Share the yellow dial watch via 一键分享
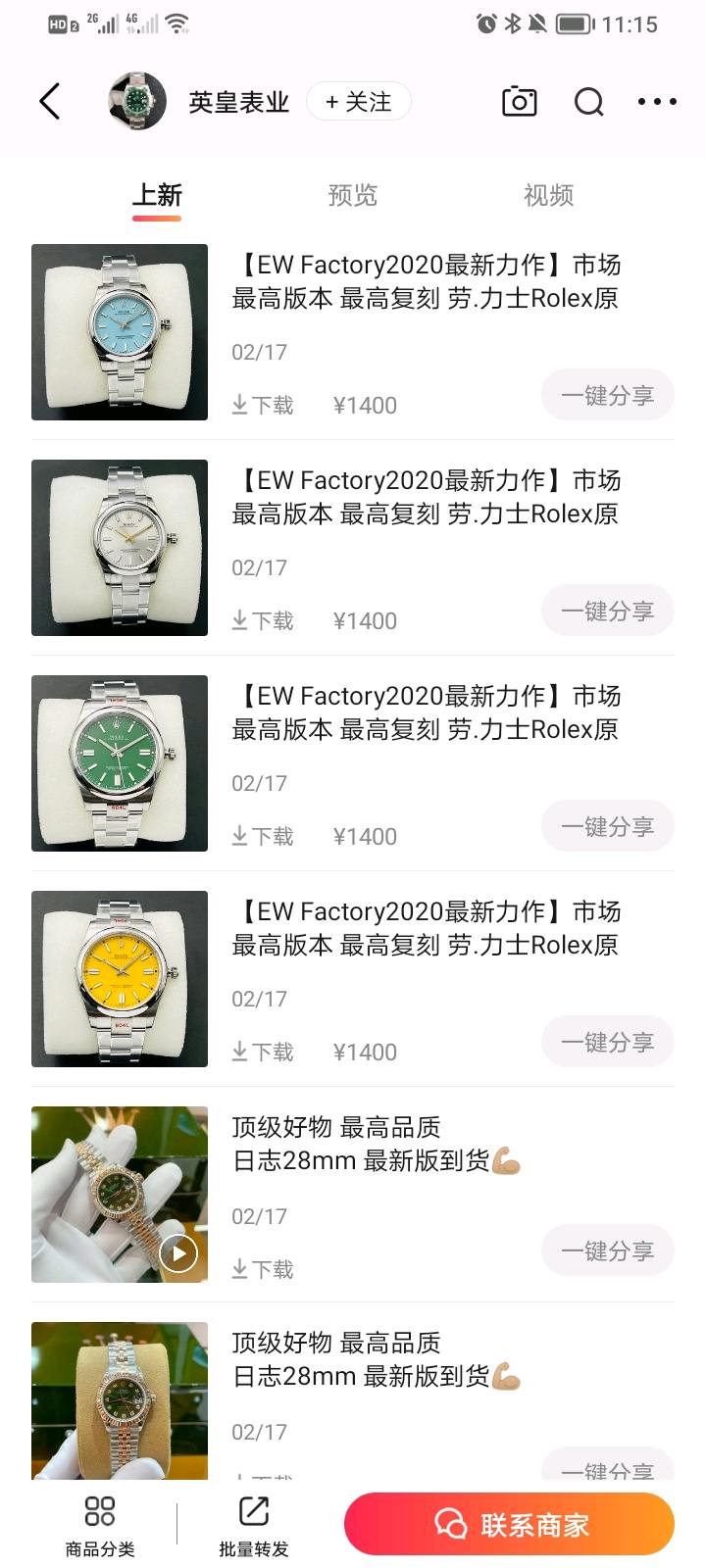 tap(607, 1042)
